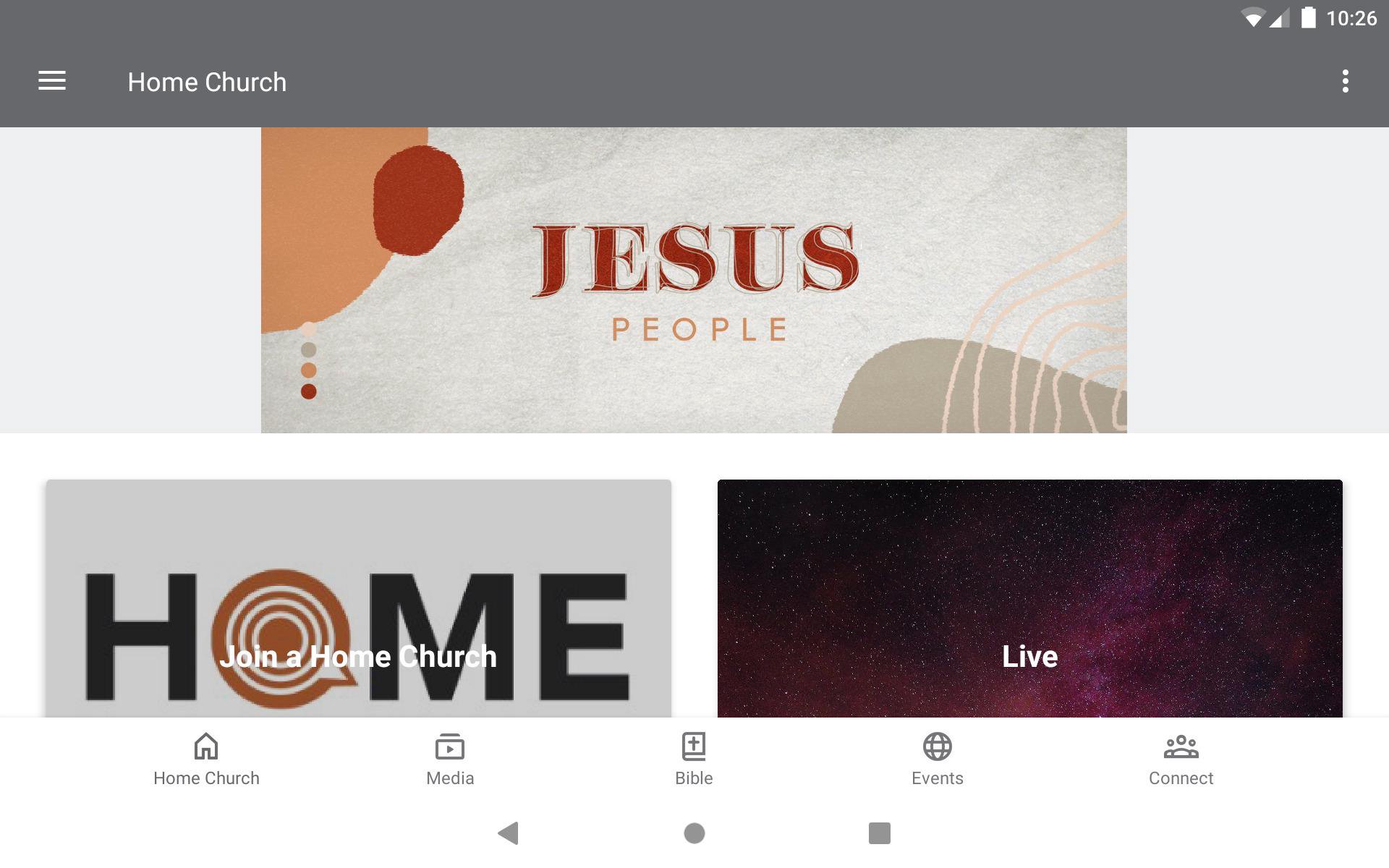
Task: Switch to the Media tab
Action: pyautogui.click(x=450, y=759)
